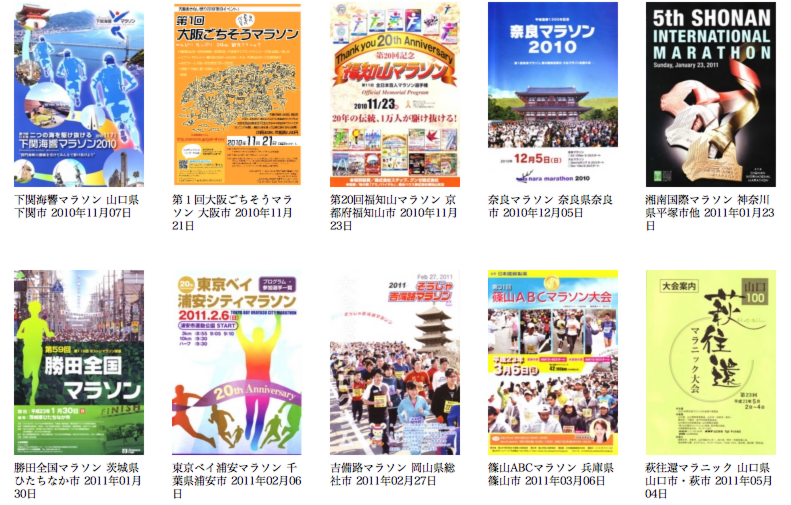View the 第1回大阪ごちそうマラソン poster
Screen dimensions: 791x505
[x=237, y=94]
